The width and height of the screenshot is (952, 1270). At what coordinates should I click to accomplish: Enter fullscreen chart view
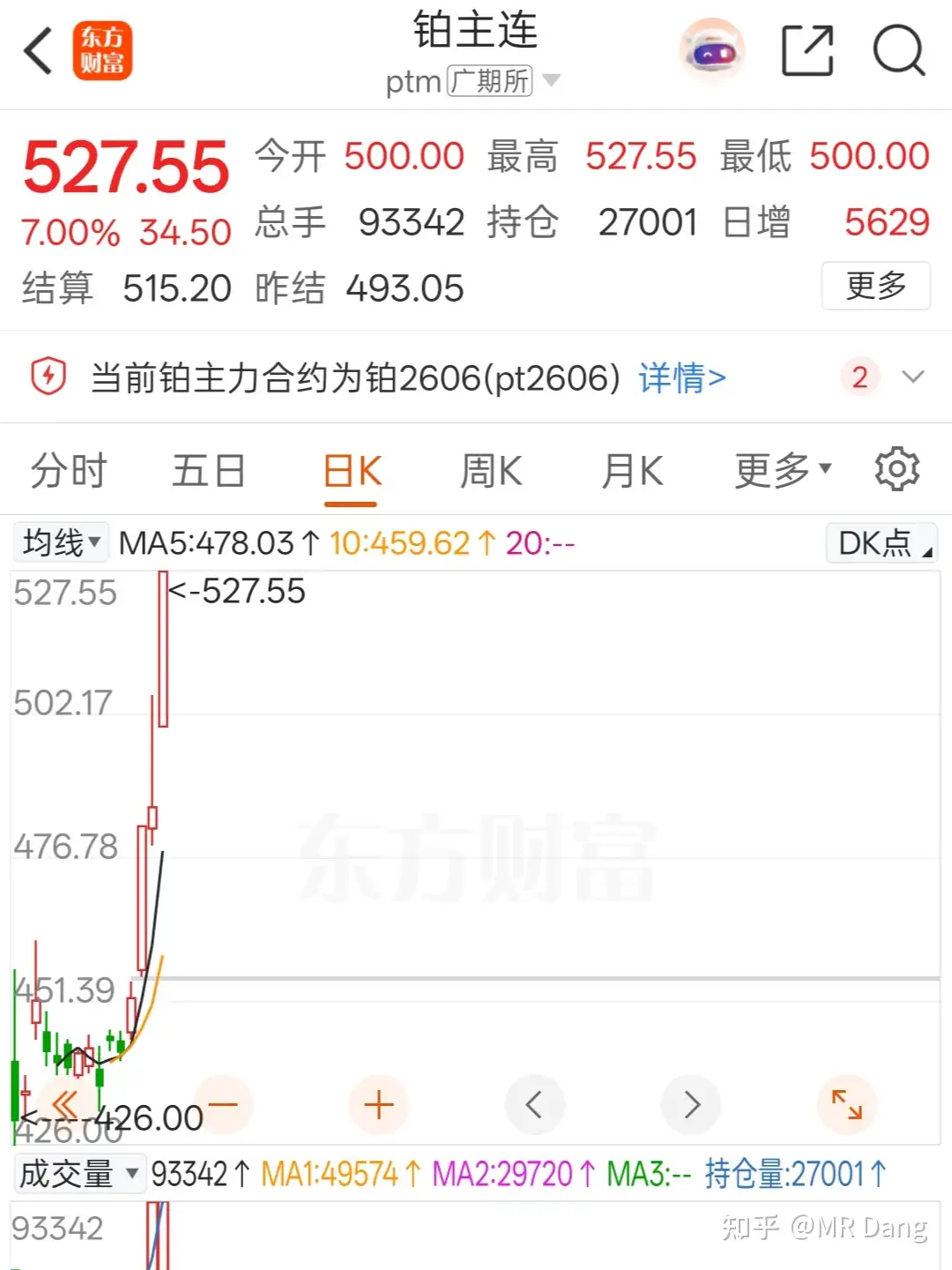(846, 1104)
